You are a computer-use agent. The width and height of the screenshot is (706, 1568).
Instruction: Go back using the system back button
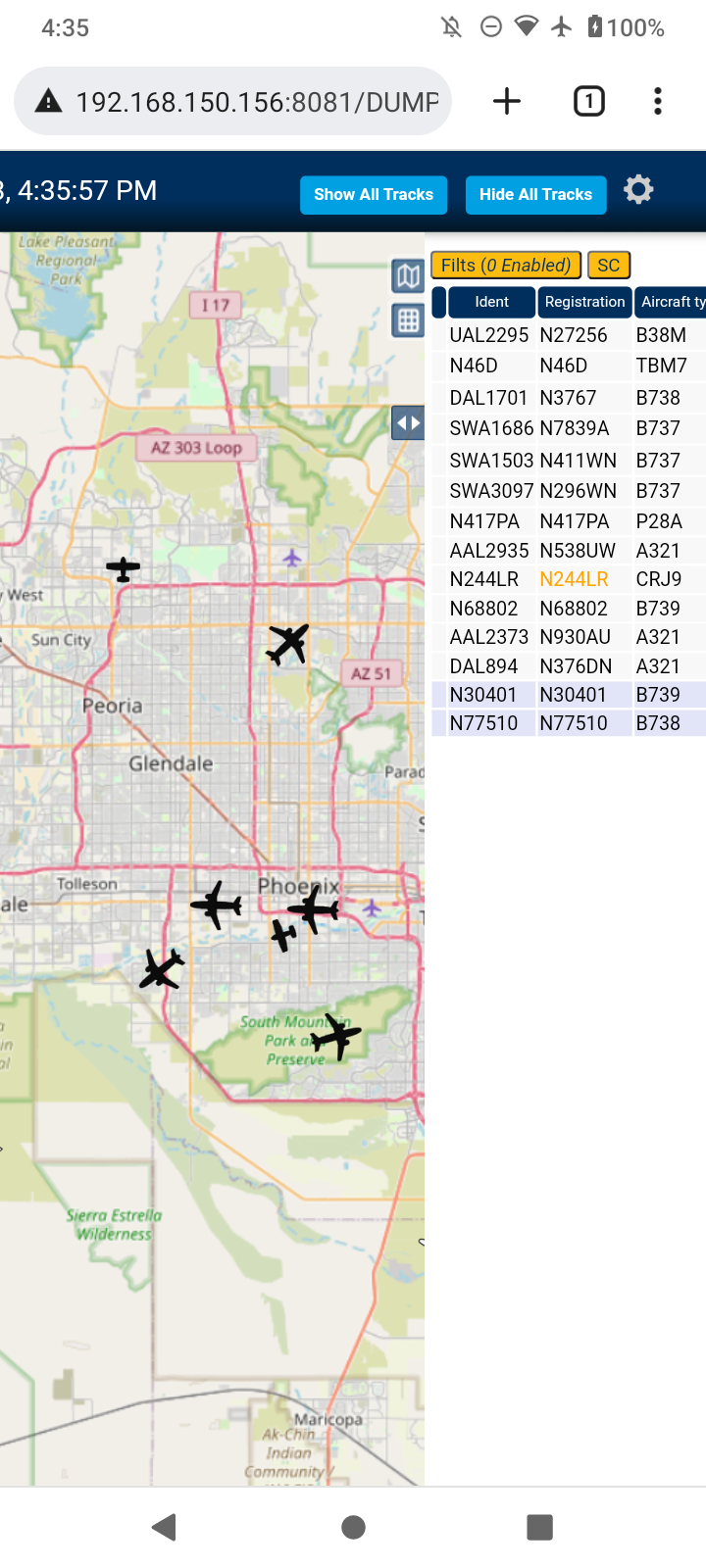[x=165, y=1526]
